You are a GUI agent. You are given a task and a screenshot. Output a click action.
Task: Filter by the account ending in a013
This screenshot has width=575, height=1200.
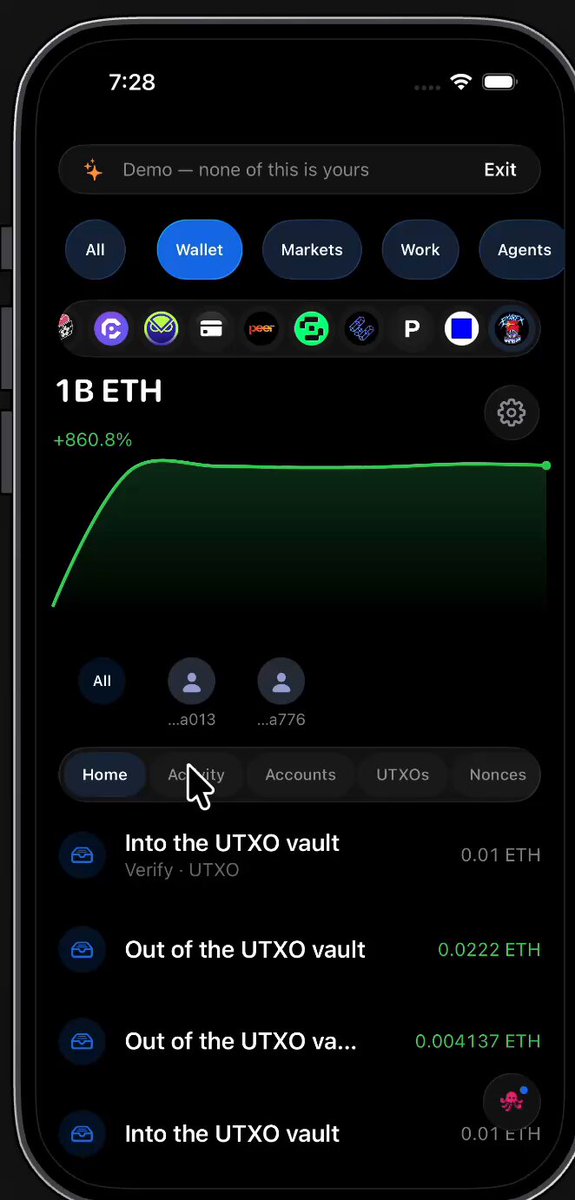coord(191,692)
